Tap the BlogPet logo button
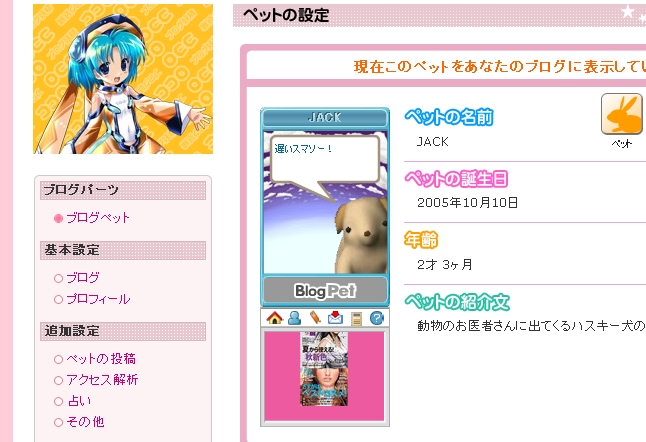The width and height of the screenshot is (646, 442). coord(324,291)
